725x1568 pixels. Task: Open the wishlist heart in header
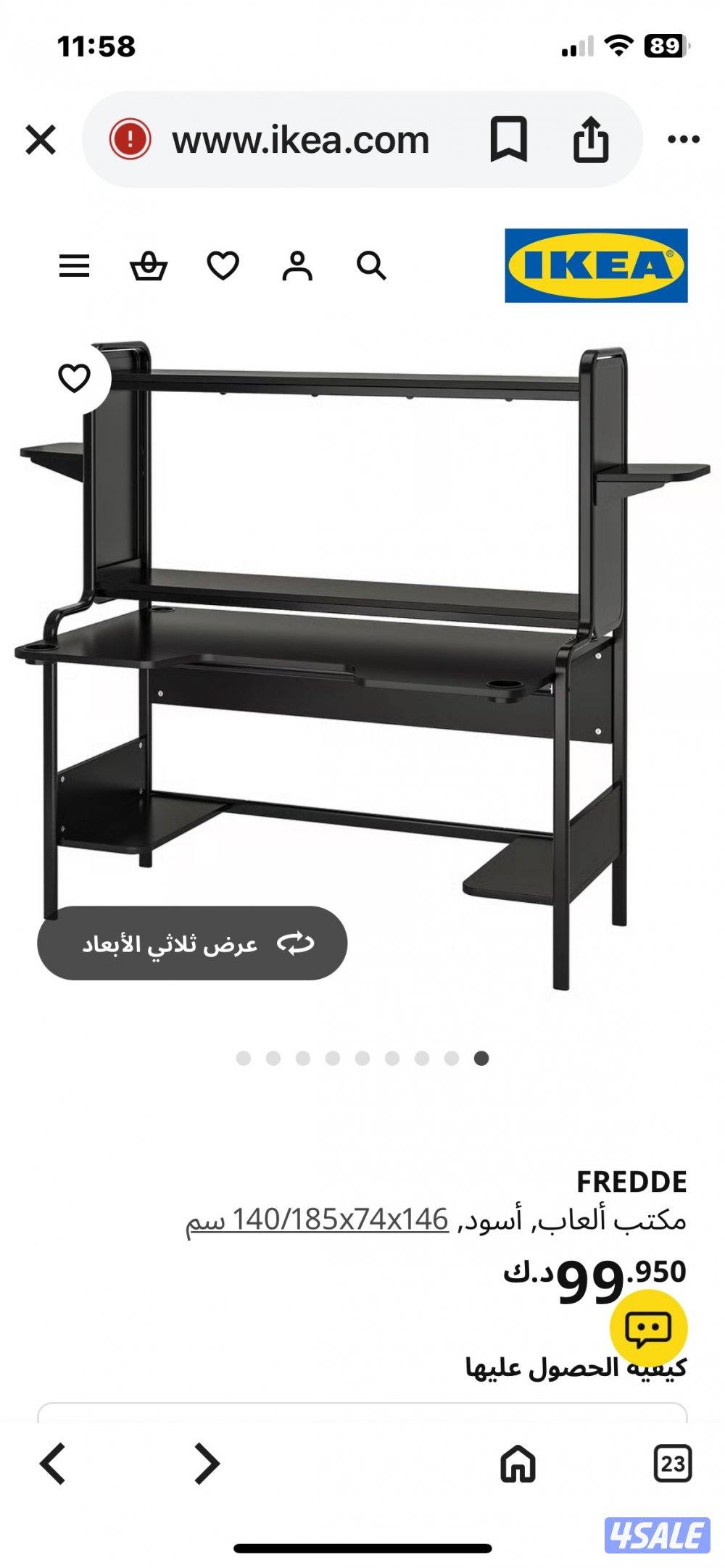click(223, 266)
